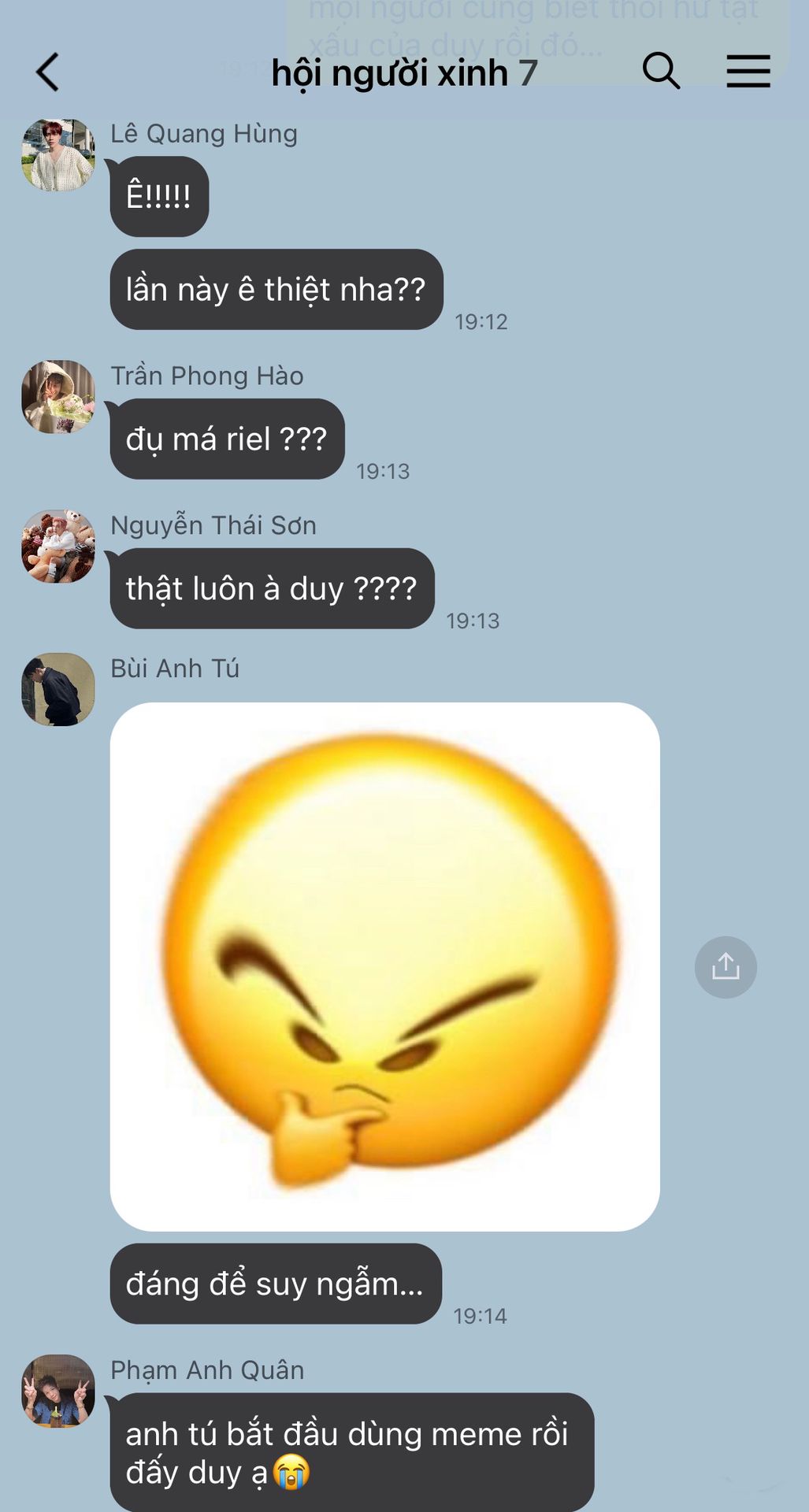Screen dimensions: 809x1512
Task: Open Trần Phong Hào's avatar
Action: 58,397
